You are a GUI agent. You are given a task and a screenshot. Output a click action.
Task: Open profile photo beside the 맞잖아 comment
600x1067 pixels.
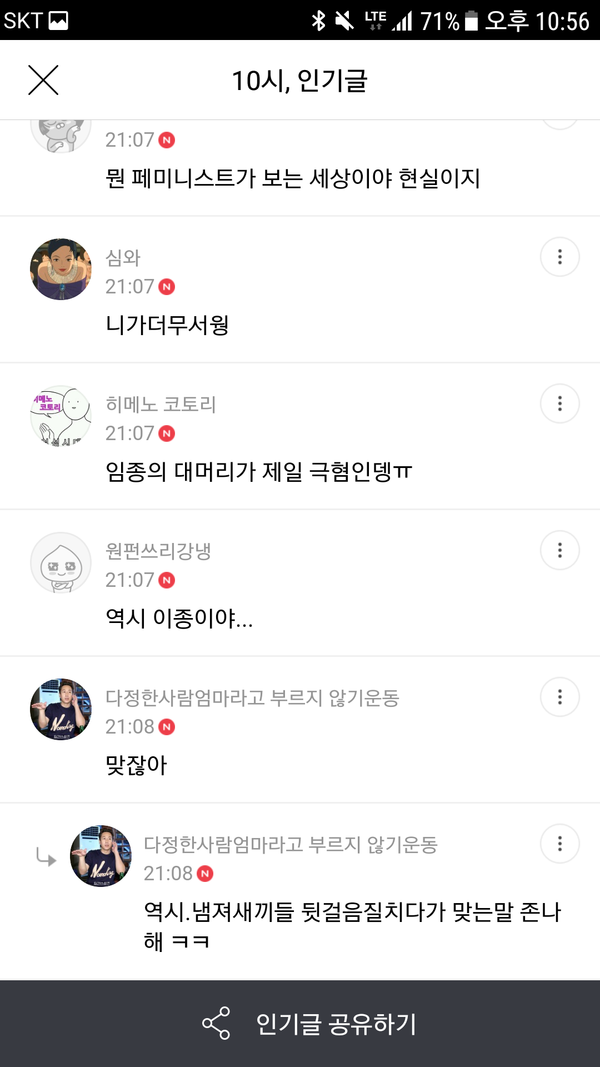tap(61, 709)
